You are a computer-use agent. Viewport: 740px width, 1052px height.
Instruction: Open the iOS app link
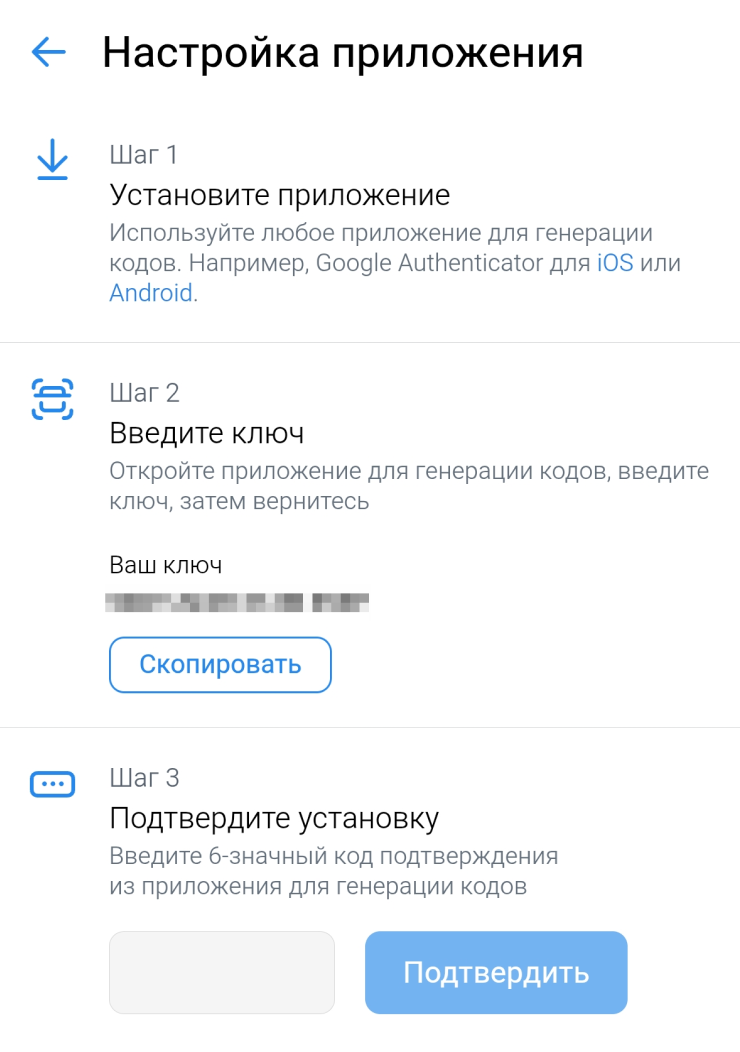[x=615, y=264]
